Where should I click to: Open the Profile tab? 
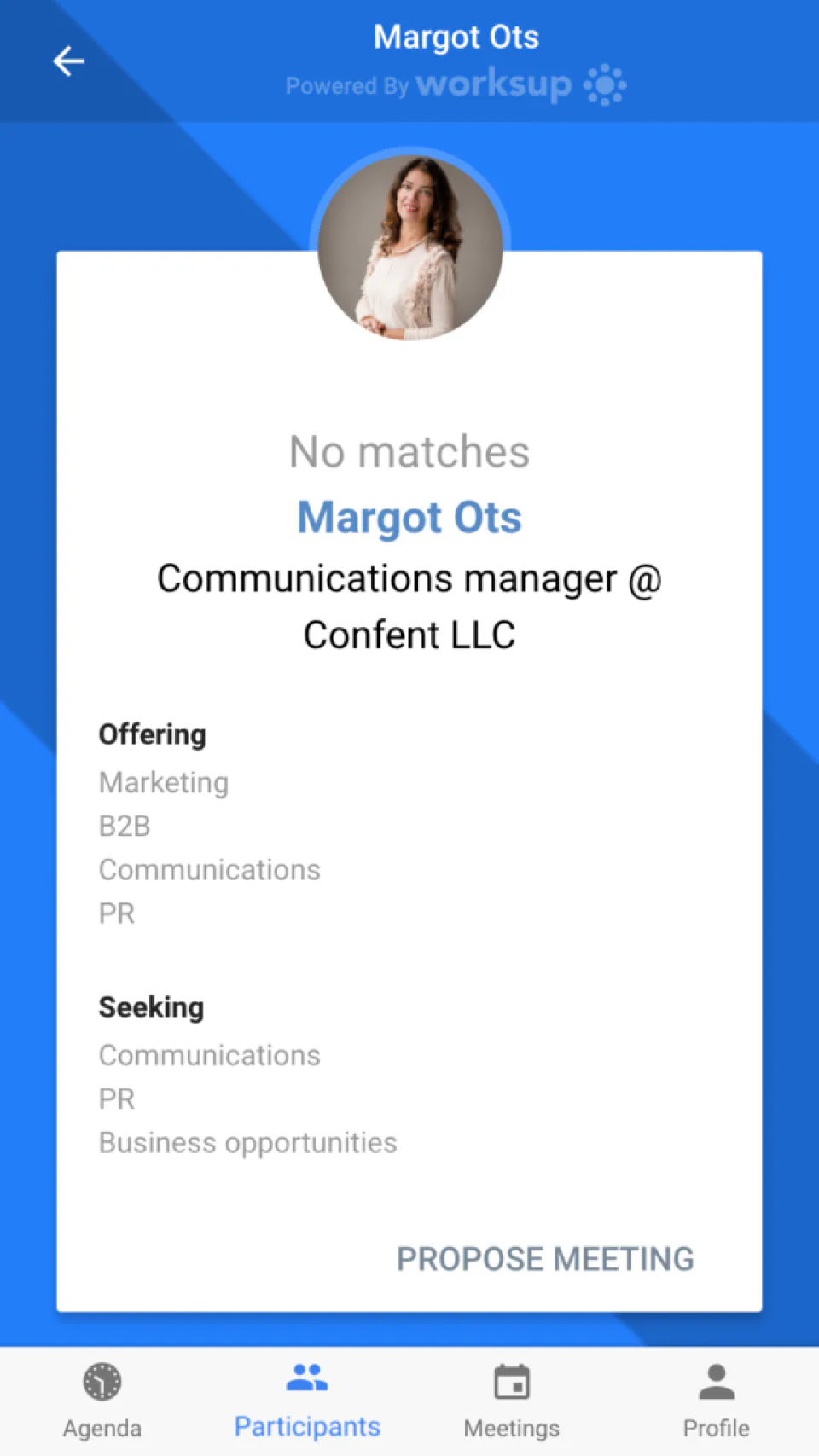point(716,1401)
